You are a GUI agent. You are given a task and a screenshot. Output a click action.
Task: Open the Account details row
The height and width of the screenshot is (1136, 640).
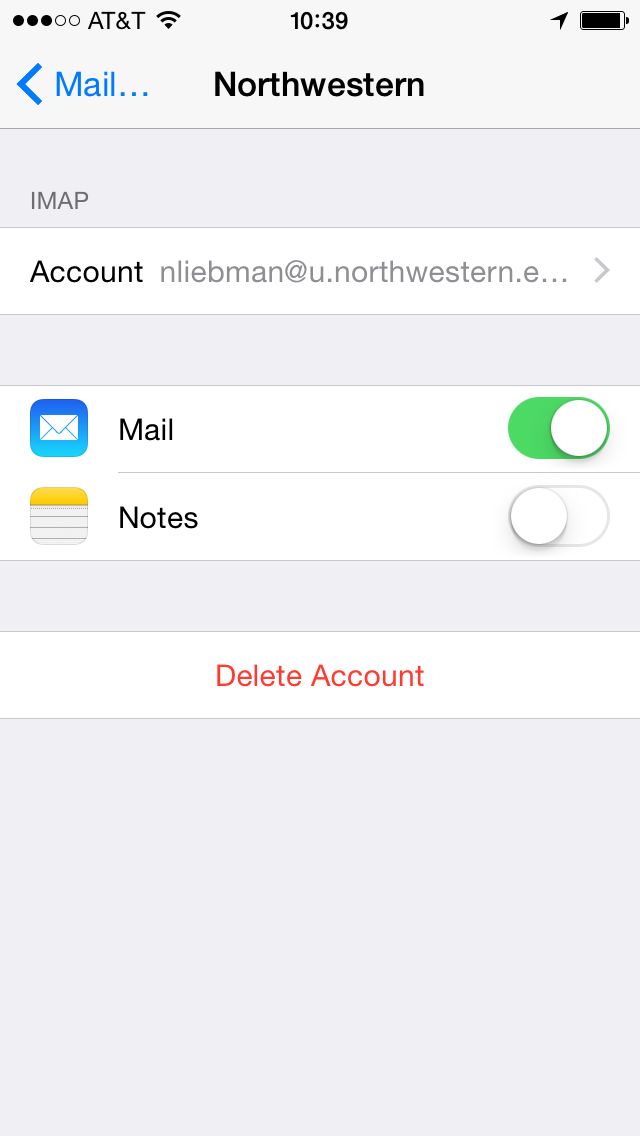click(x=320, y=272)
